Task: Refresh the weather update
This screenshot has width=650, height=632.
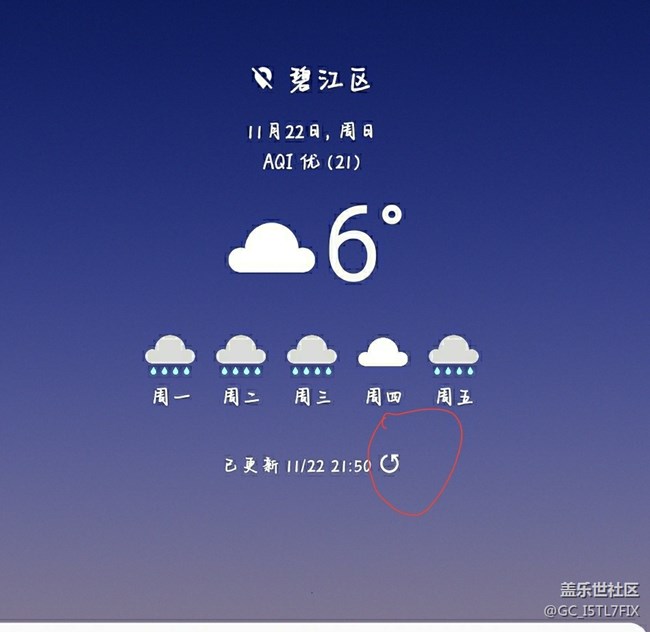Action: tap(390, 464)
